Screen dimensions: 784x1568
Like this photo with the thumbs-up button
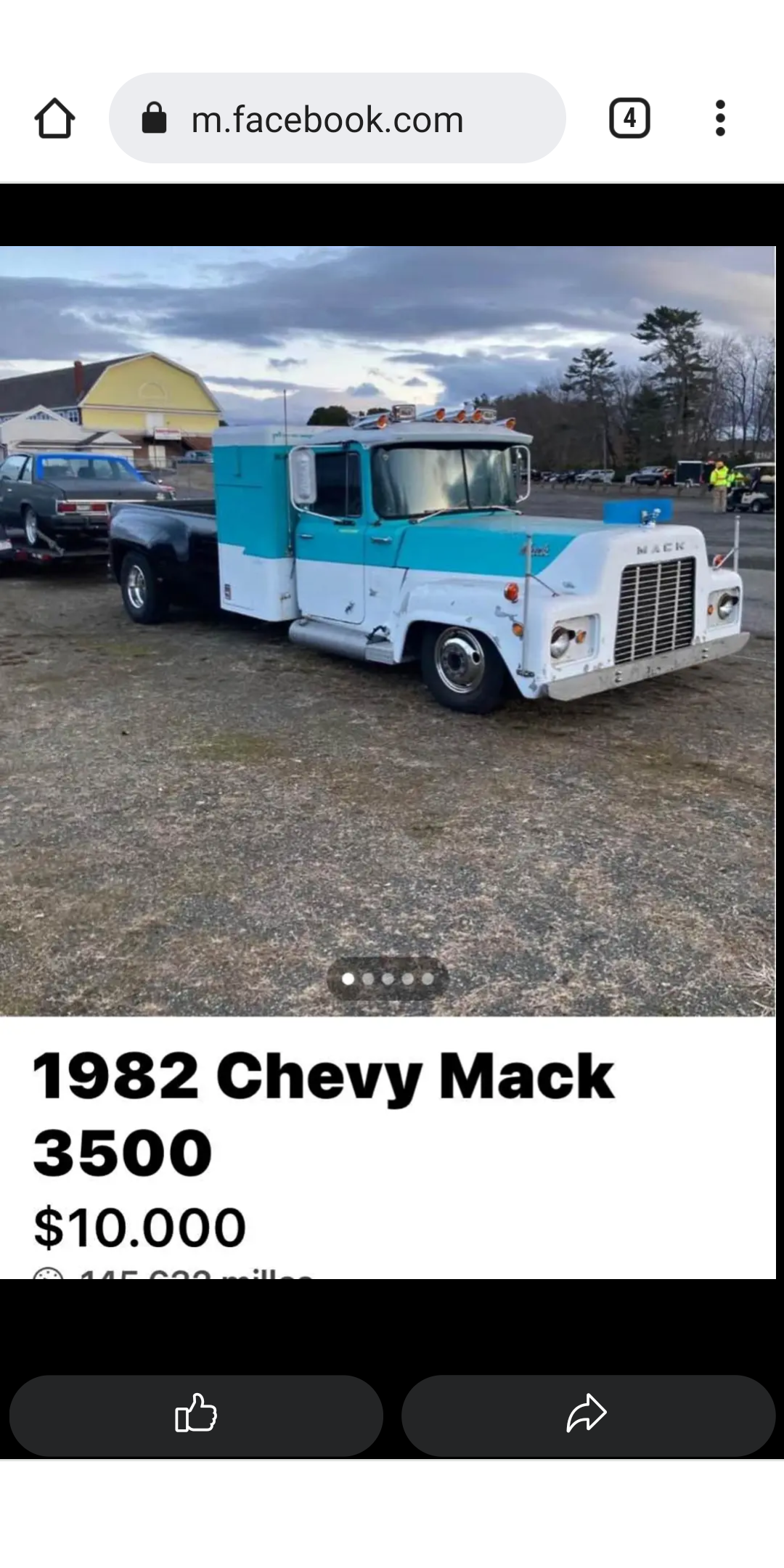[x=196, y=1415]
